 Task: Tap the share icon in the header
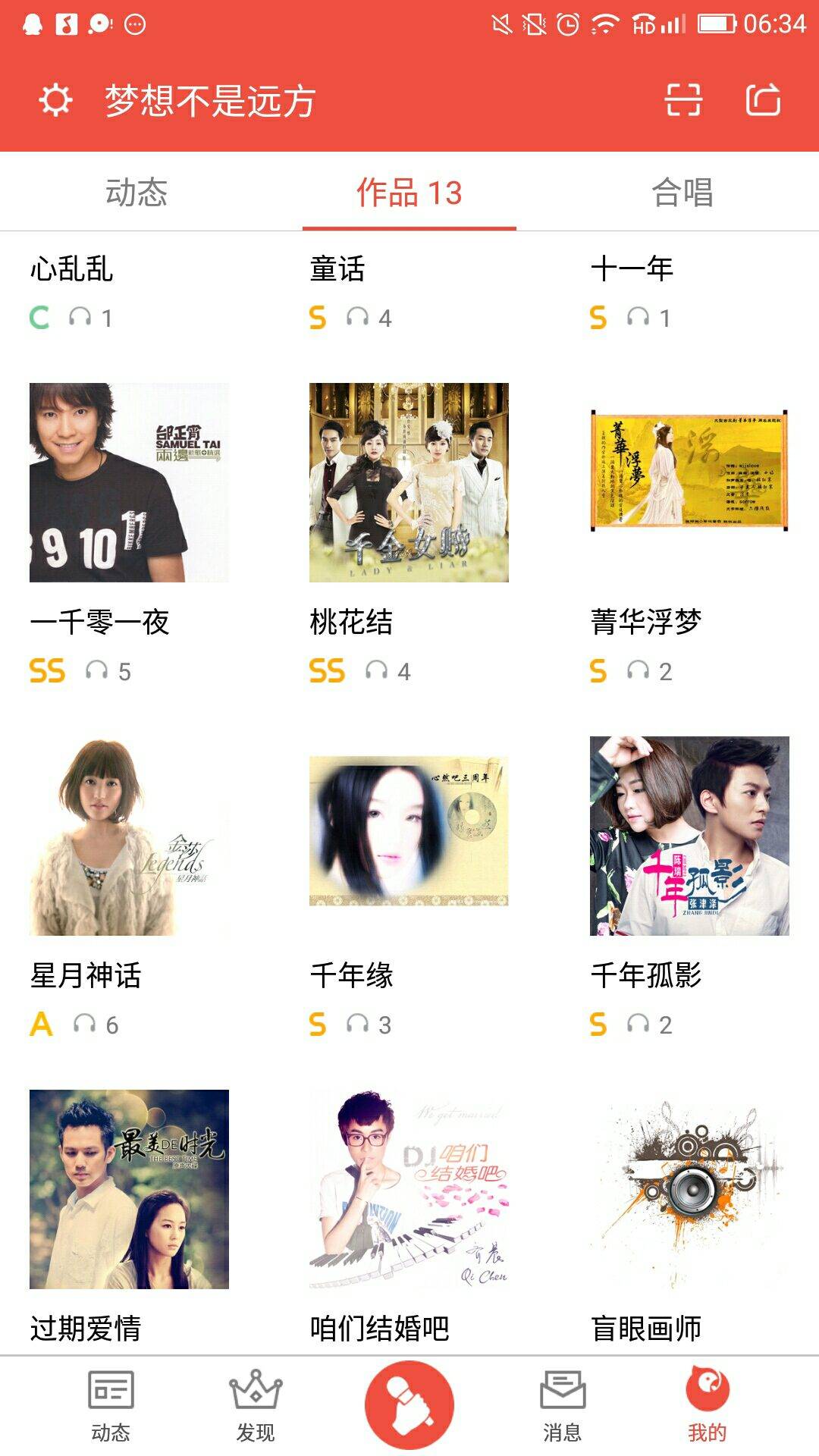click(762, 100)
